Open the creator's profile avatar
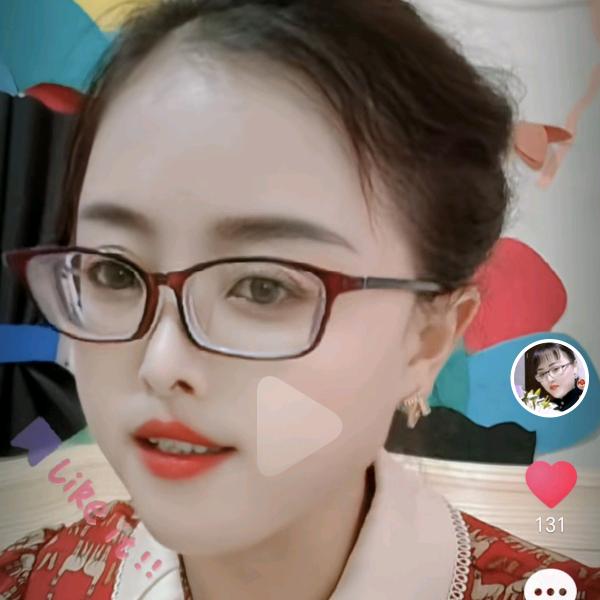 [549, 378]
